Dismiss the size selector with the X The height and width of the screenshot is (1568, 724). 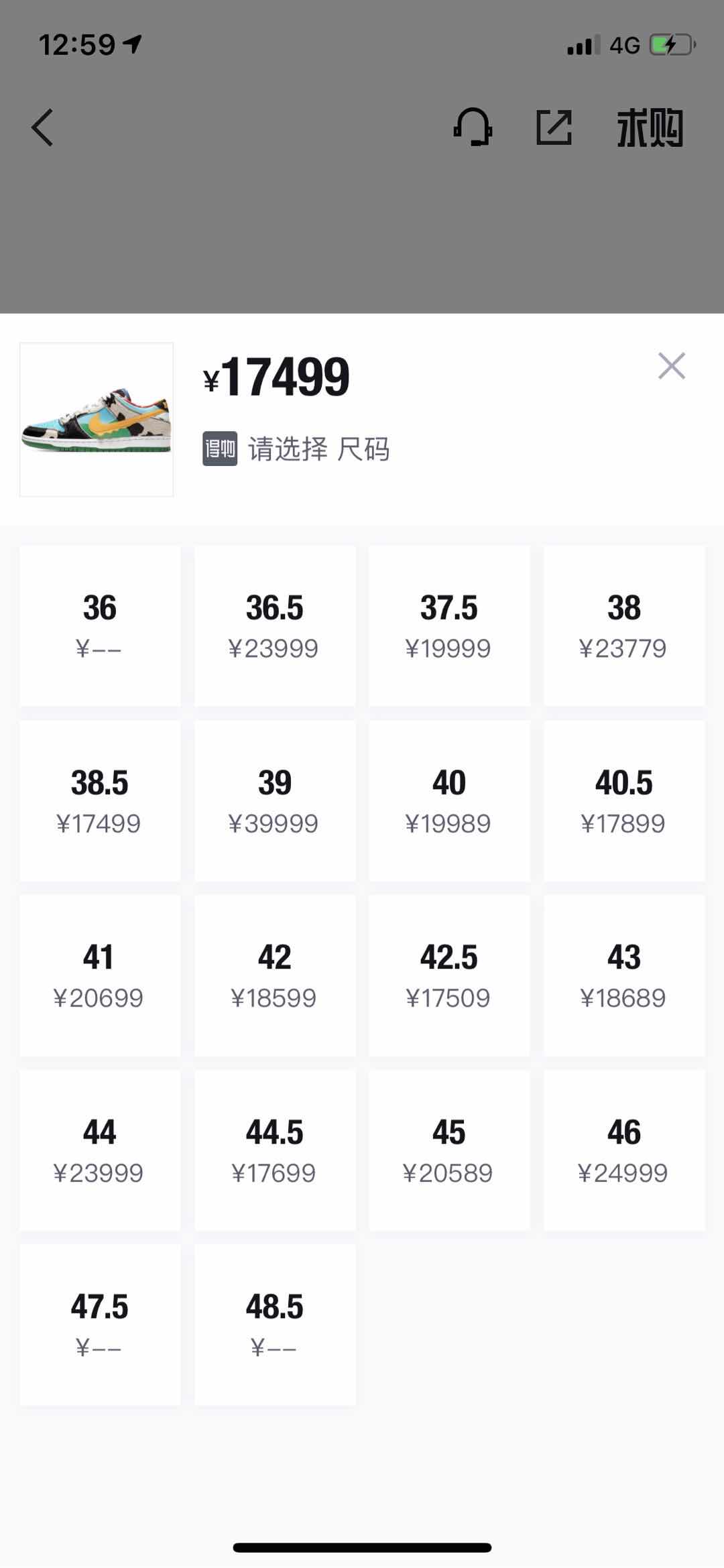click(x=671, y=365)
